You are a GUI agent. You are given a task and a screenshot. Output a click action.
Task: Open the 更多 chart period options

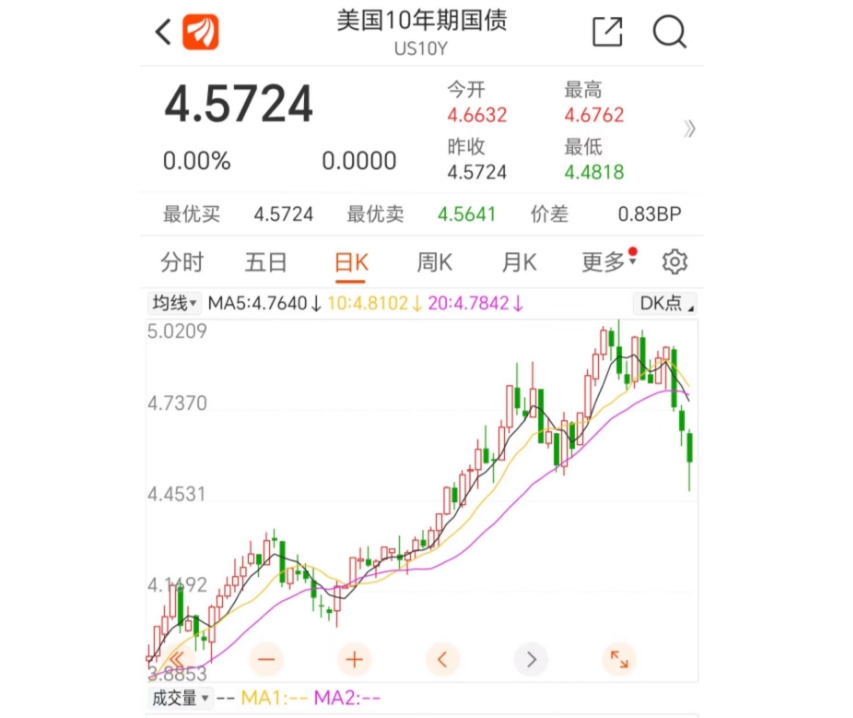pyautogui.click(x=605, y=262)
